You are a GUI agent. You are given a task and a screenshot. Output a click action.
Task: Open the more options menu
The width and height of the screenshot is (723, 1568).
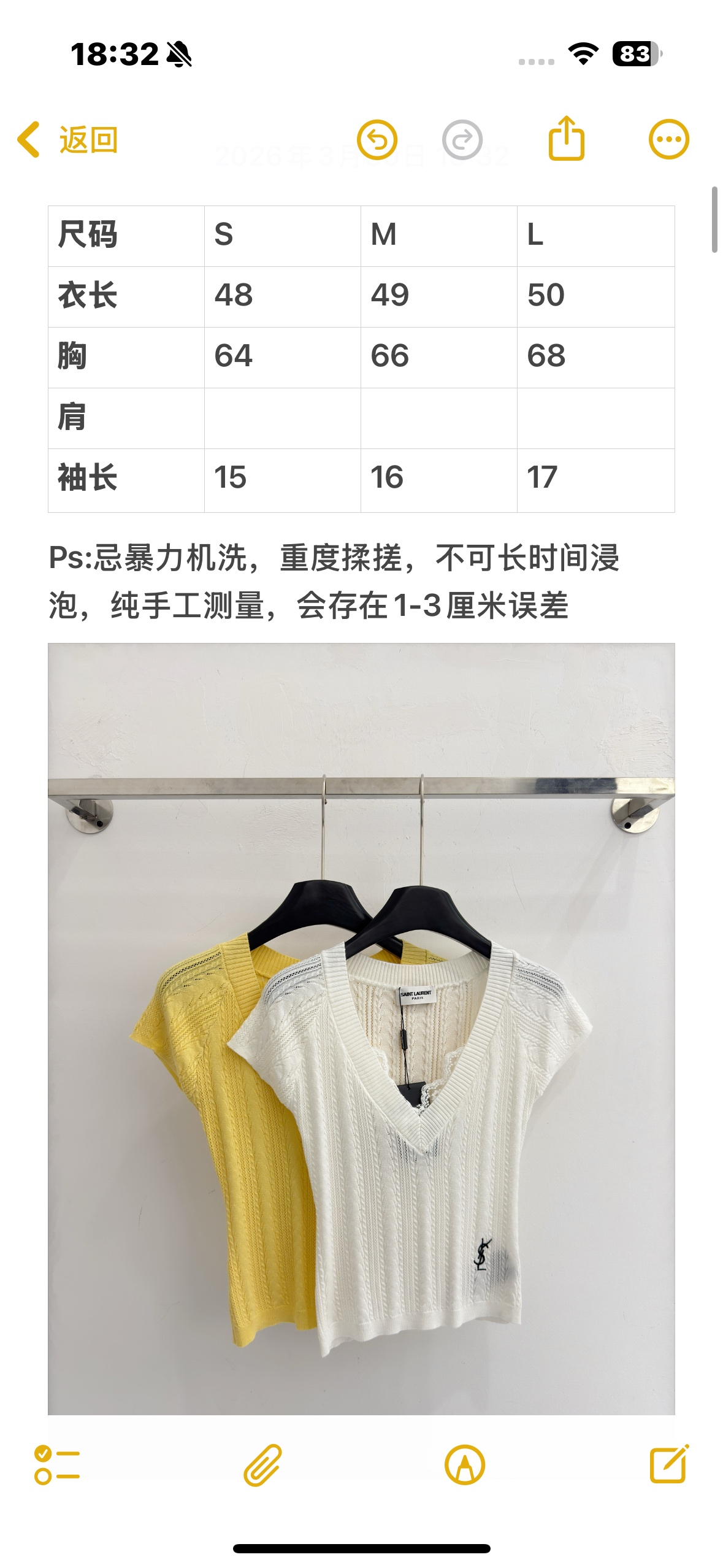(668, 139)
